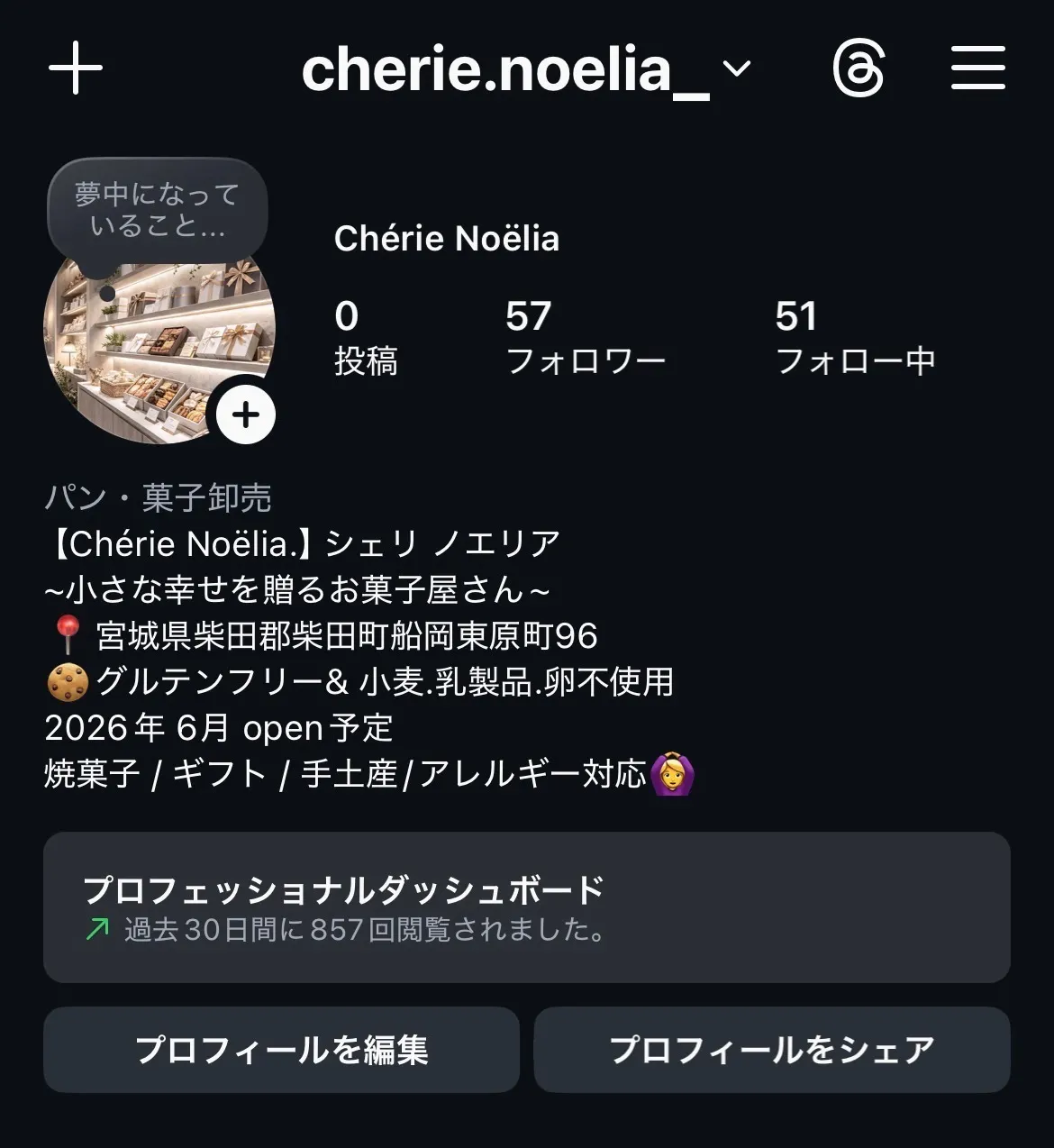
Task: Expand the cherie.noelia_ account switcher
Action: pos(525,69)
